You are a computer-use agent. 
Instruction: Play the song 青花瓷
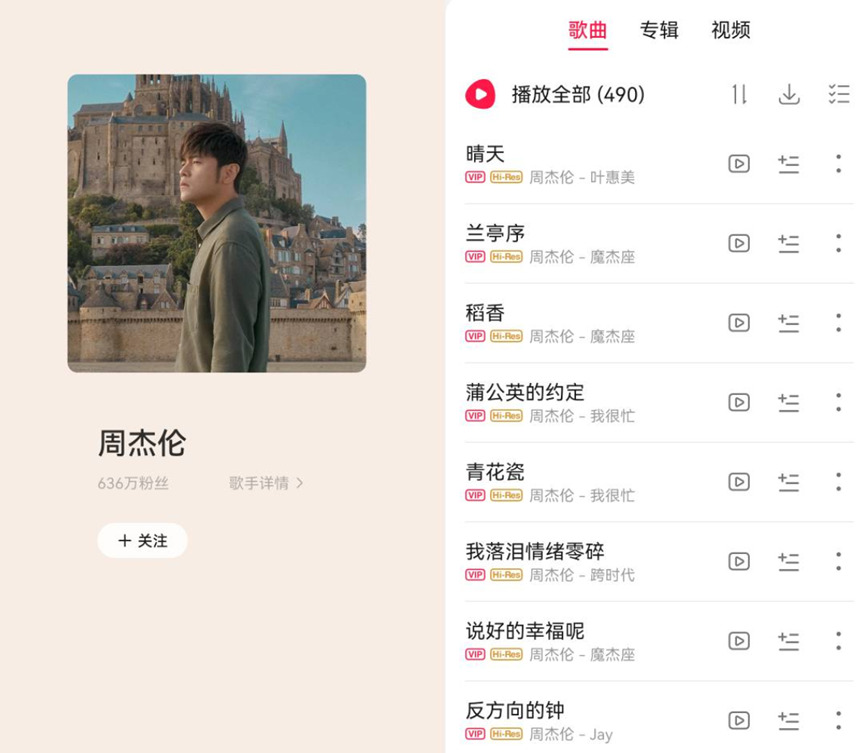coord(495,472)
